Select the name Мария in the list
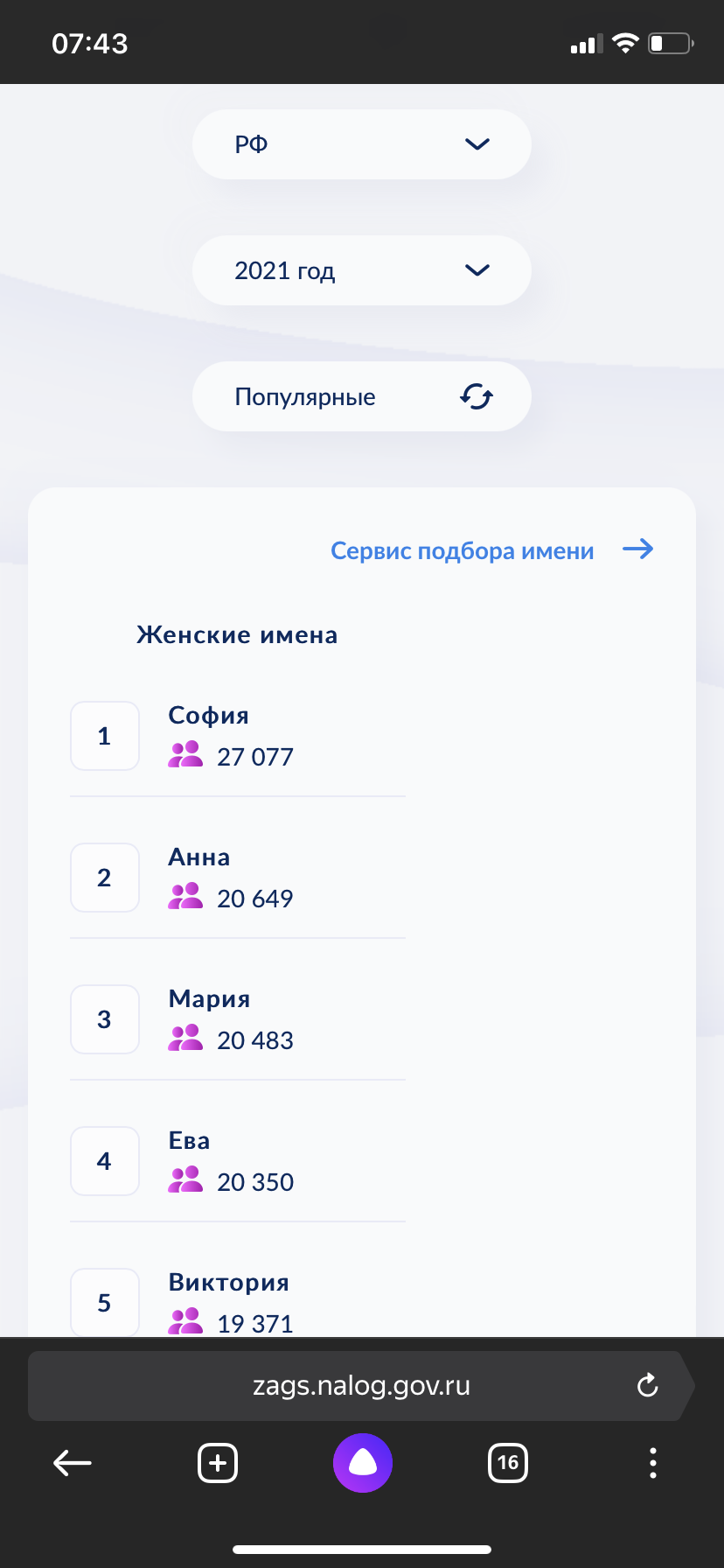724x1568 pixels. [208, 998]
